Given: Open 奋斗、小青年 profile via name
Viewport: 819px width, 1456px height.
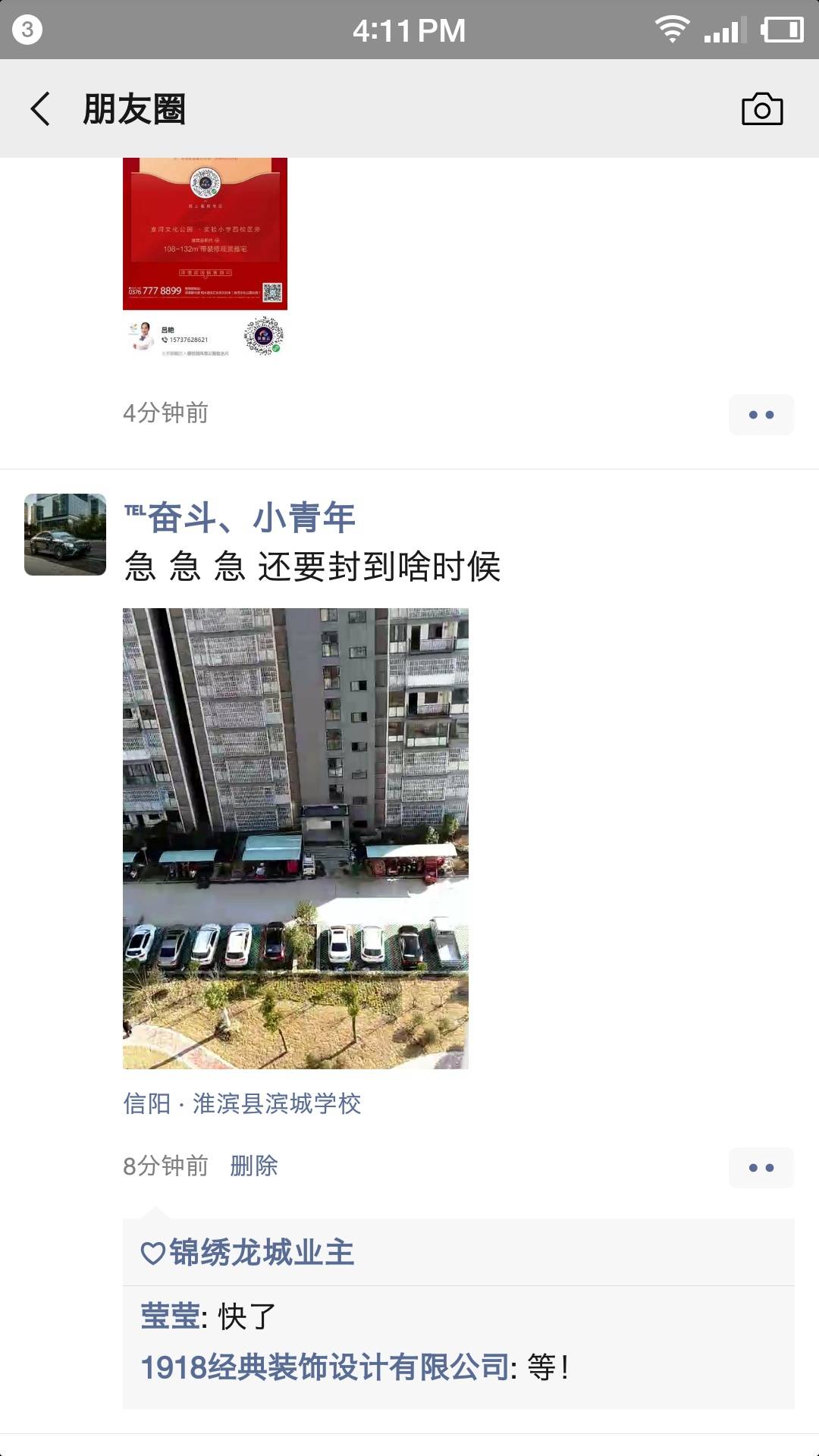Looking at the screenshot, I should tap(240, 518).
